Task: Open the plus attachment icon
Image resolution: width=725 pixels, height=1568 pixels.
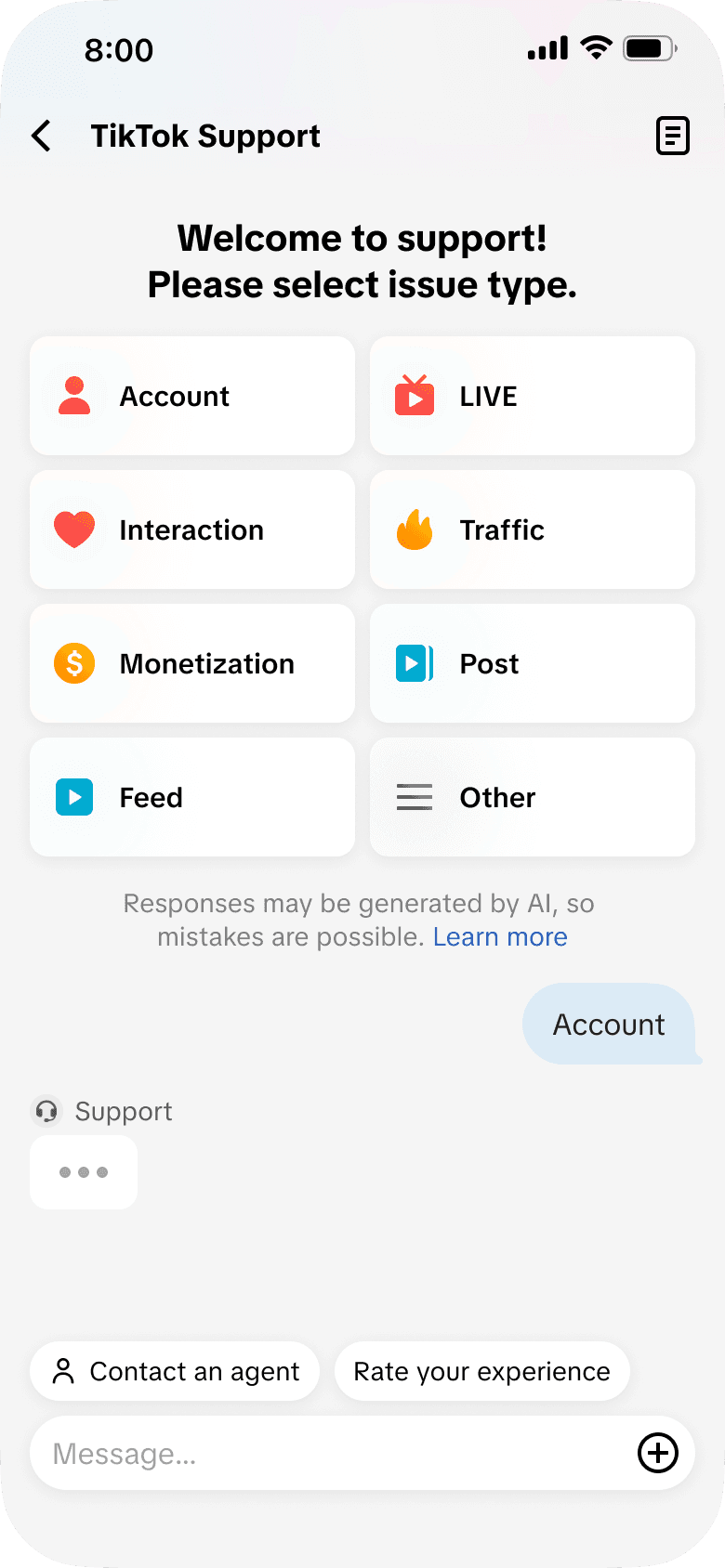Action: (x=658, y=1453)
